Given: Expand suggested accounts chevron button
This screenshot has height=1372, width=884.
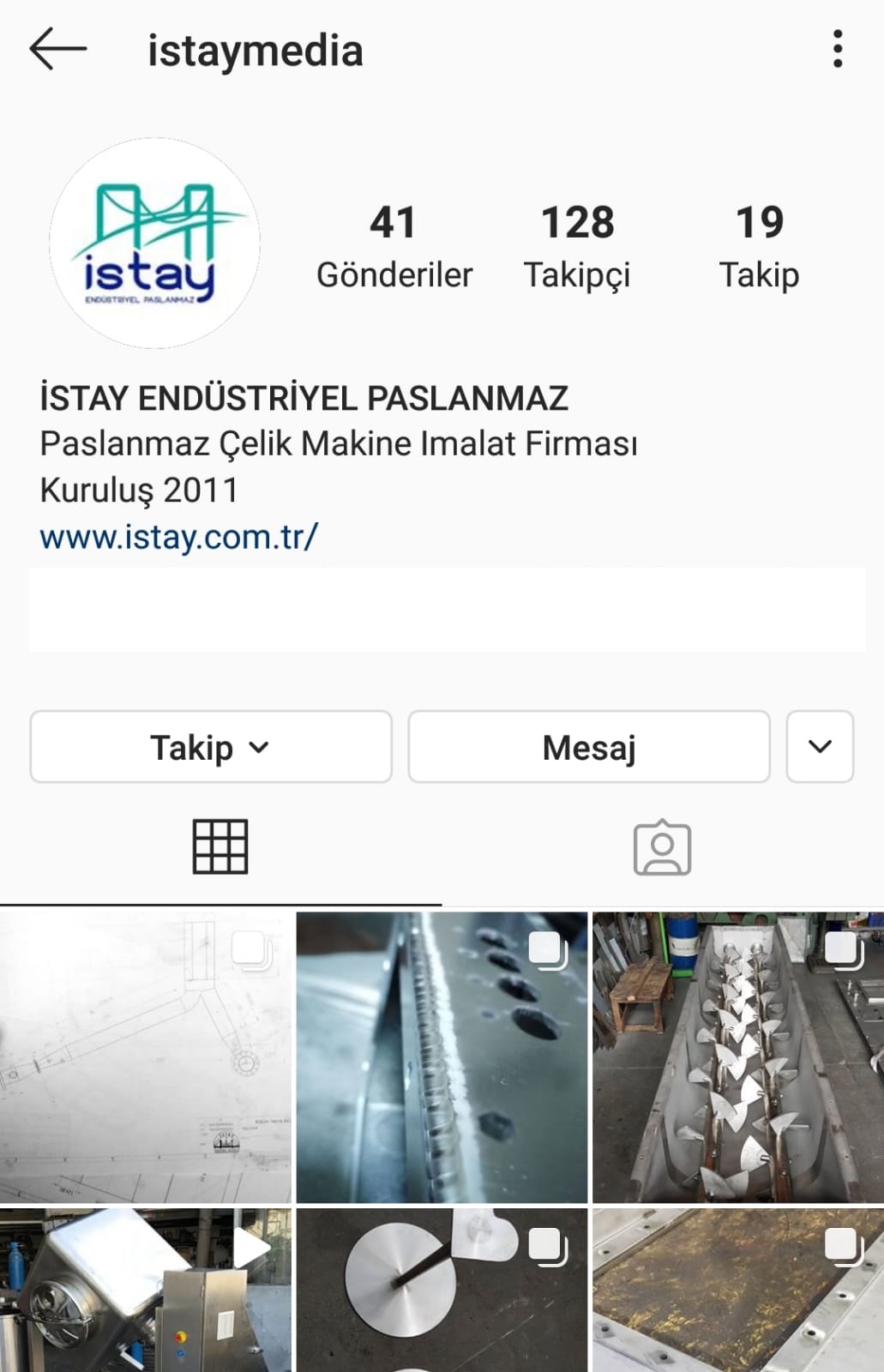Looking at the screenshot, I should (820, 747).
